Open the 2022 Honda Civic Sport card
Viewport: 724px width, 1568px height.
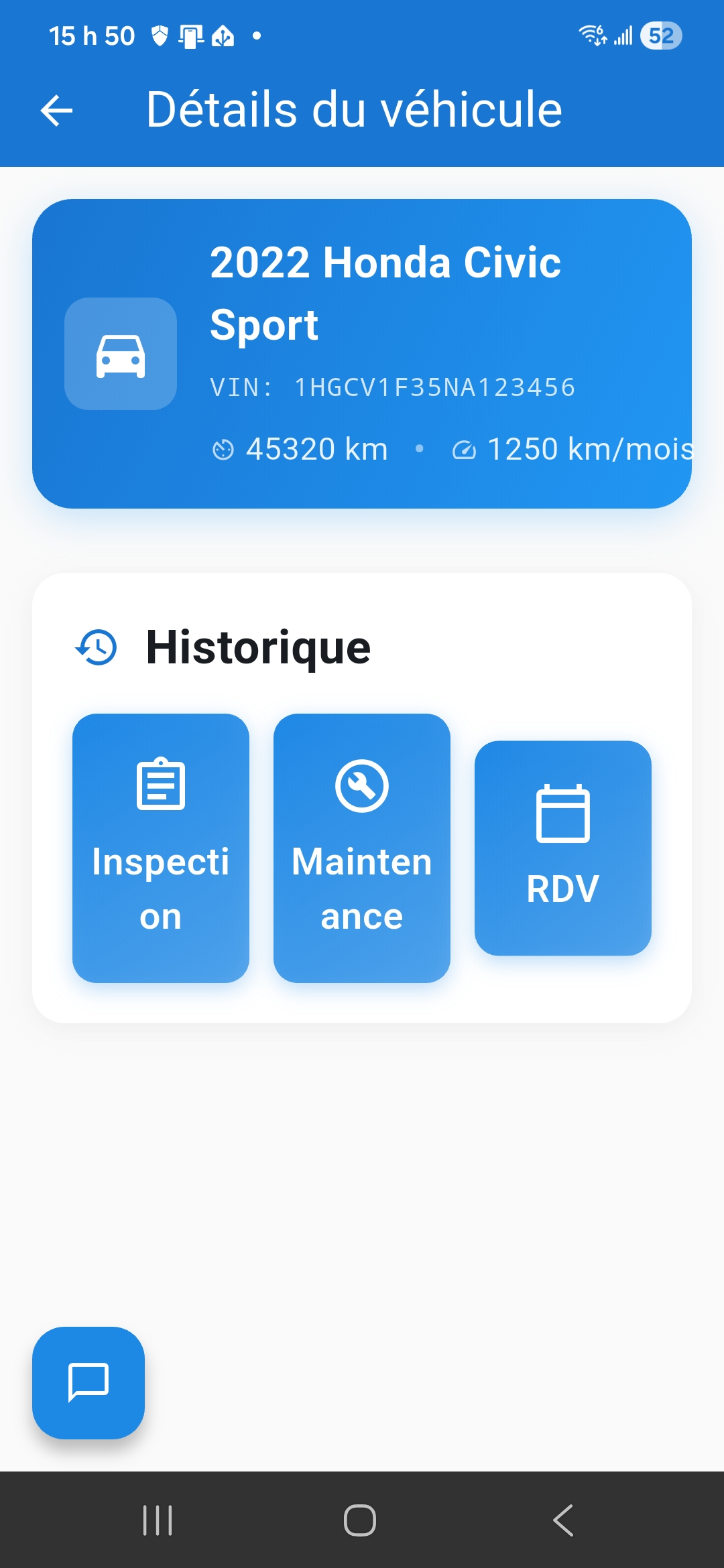point(362,353)
